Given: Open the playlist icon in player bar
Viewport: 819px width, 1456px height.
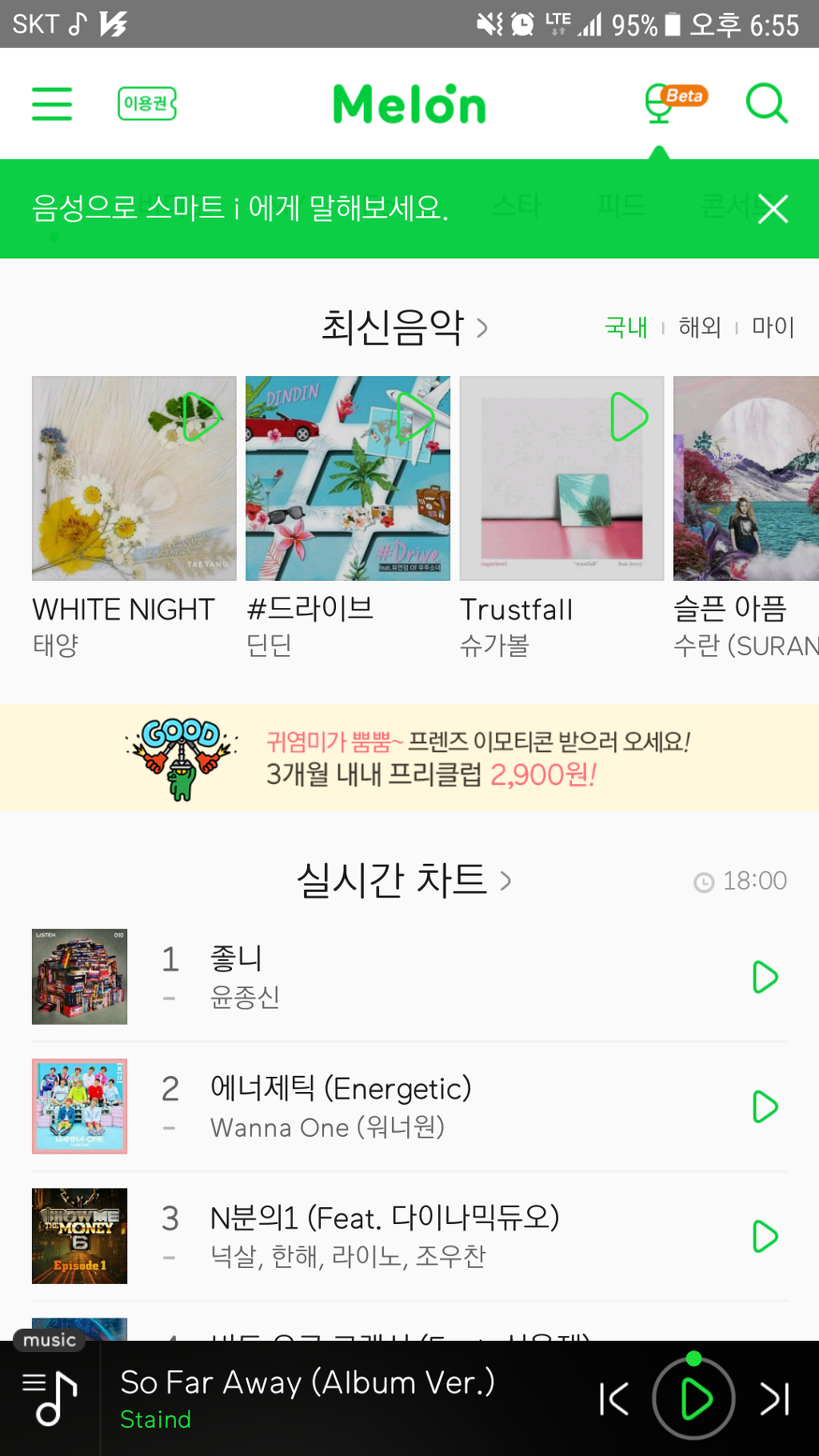Looking at the screenshot, I should click(x=50, y=1398).
